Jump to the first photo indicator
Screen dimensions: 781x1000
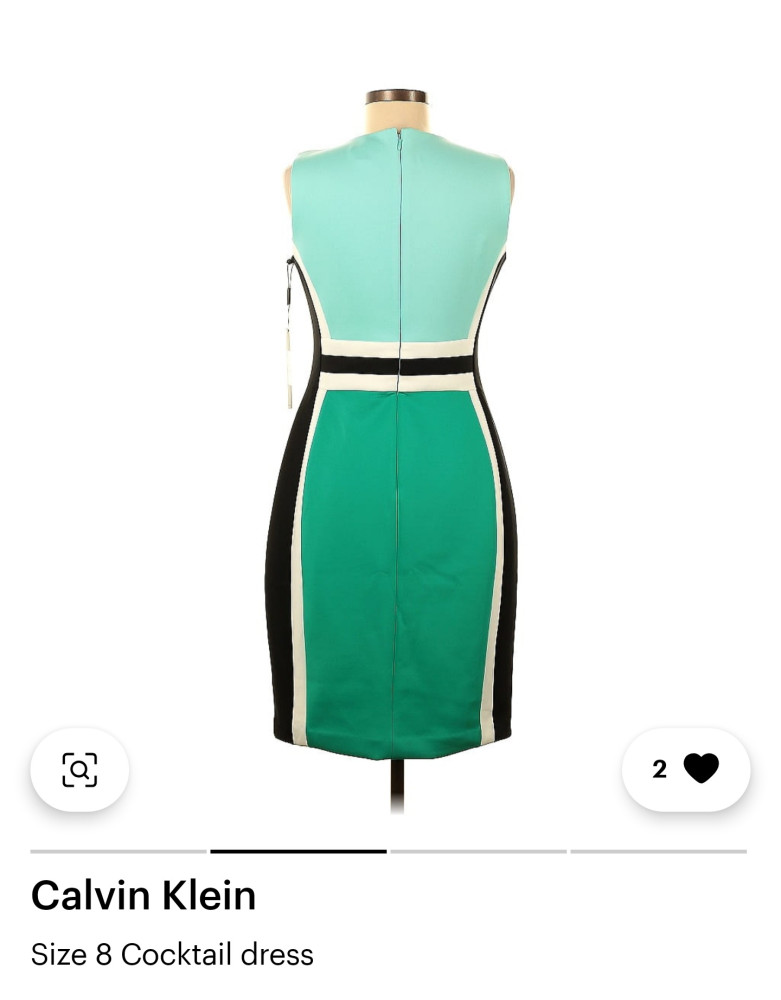[118, 851]
